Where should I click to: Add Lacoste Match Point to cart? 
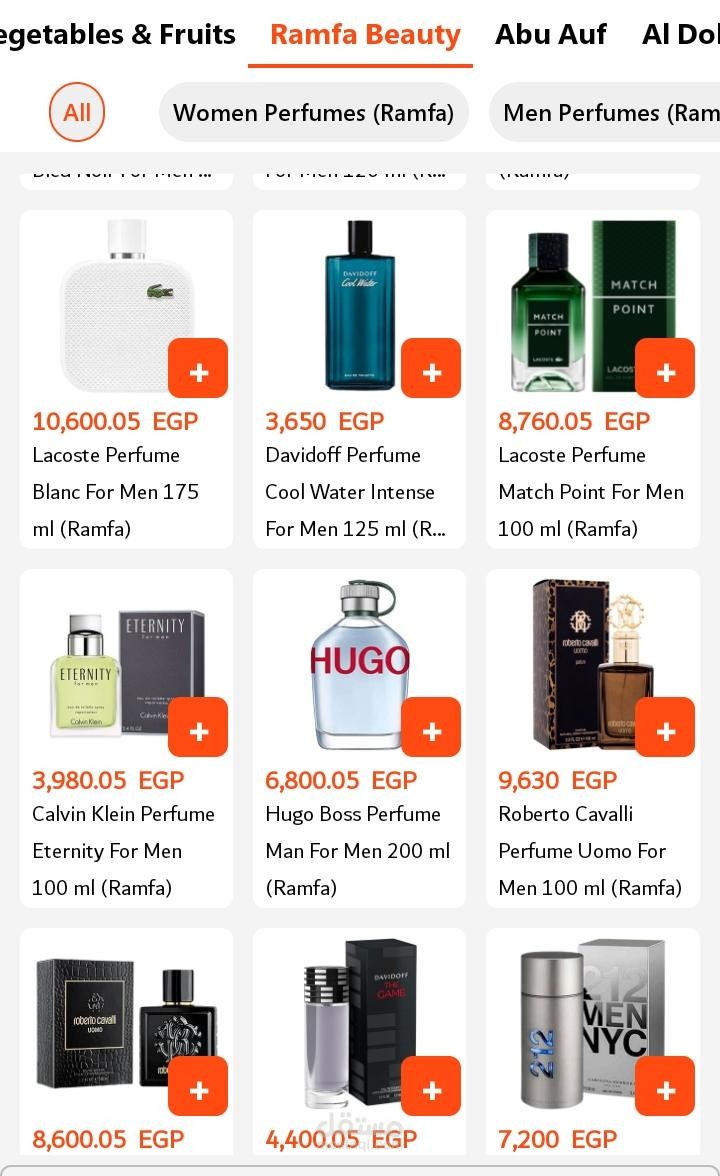click(x=665, y=368)
